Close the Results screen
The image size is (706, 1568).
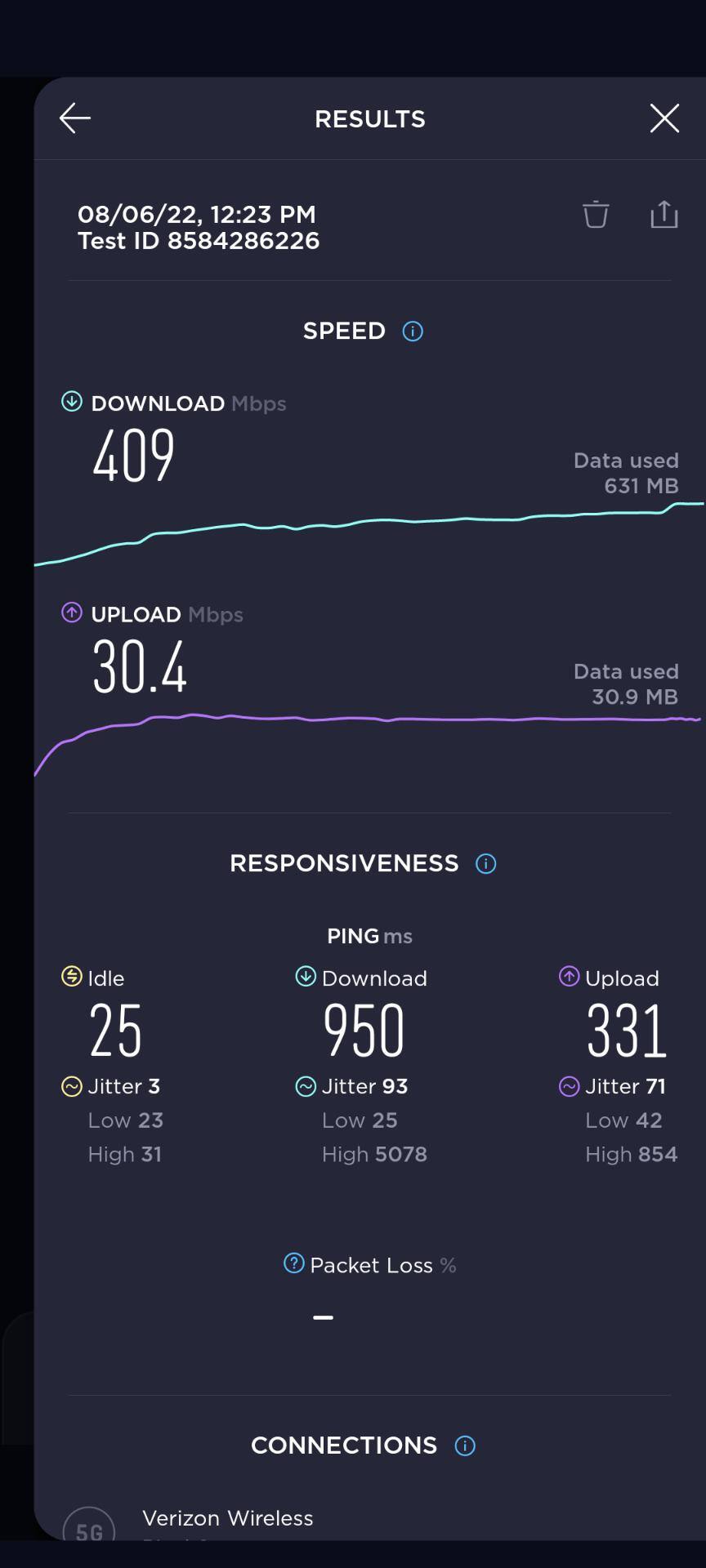(664, 118)
